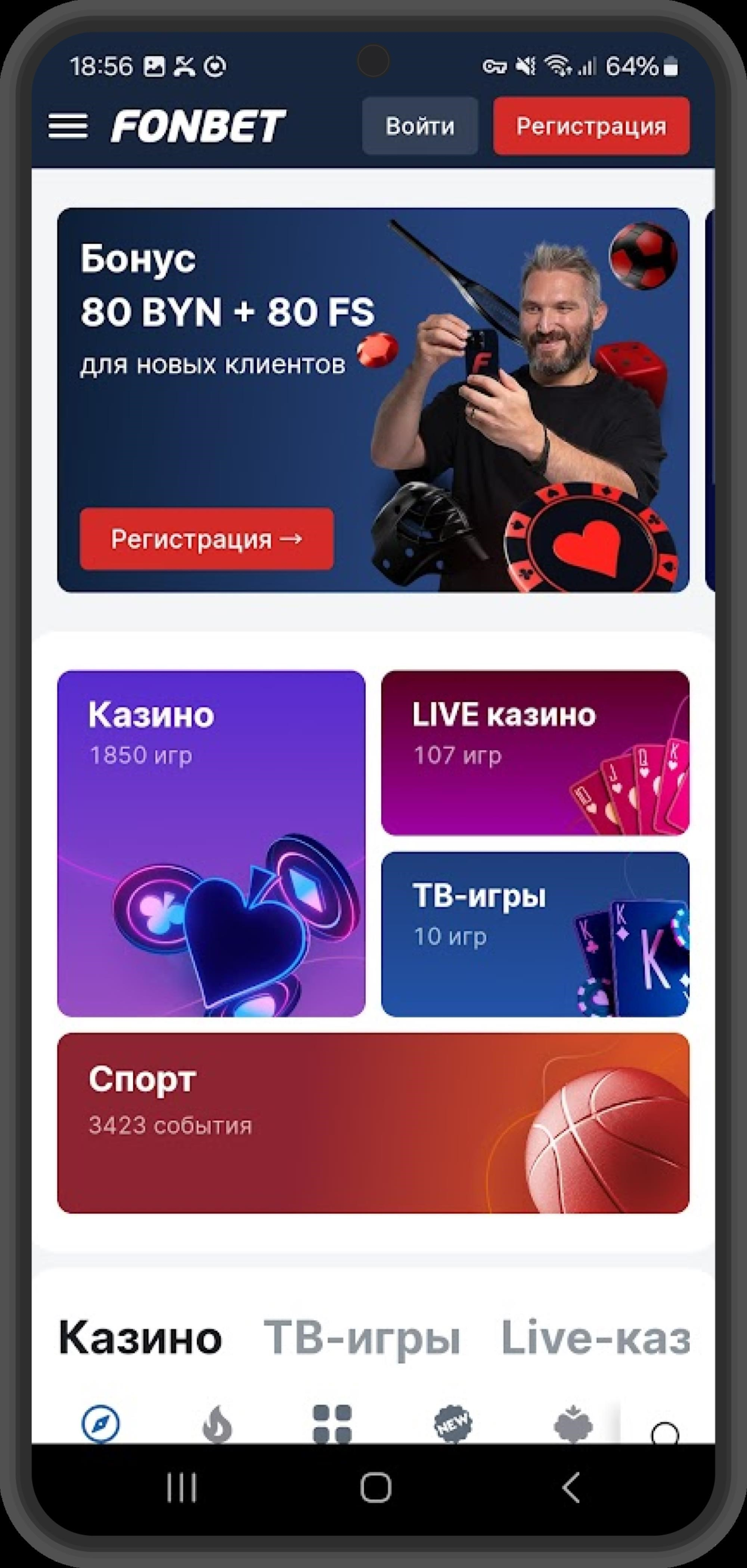Open the ТВ-игры tile with 10 games

pyautogui.click(x=534, y=933)
